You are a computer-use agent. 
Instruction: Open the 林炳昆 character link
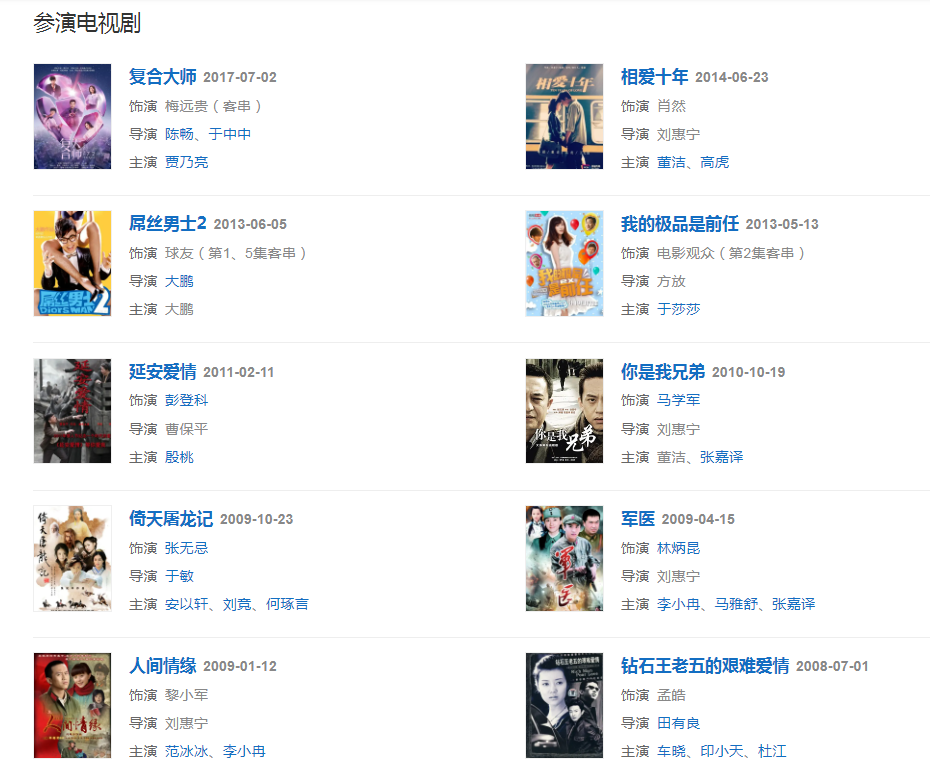[678, 548]
